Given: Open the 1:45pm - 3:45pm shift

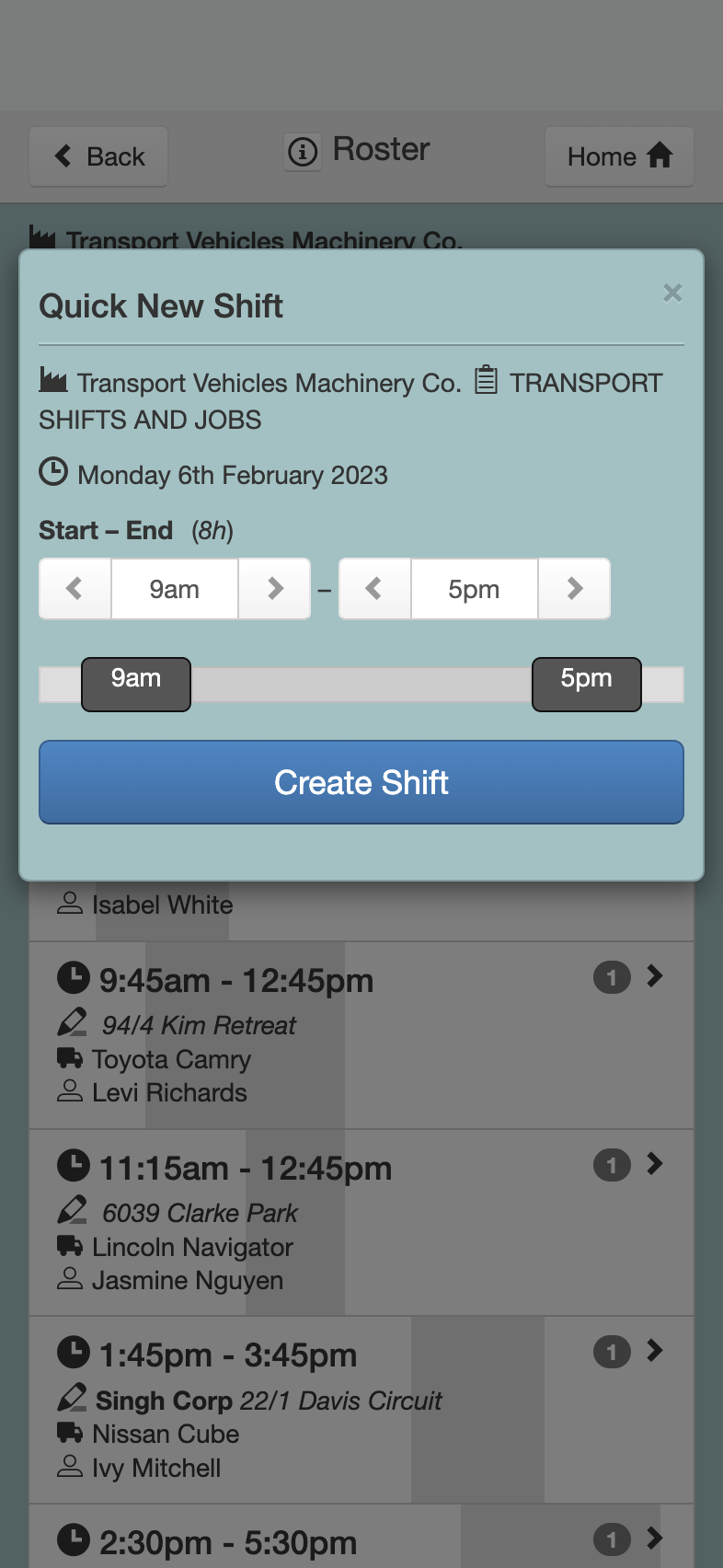Looking at the screenshot, I should [361, 1410].
